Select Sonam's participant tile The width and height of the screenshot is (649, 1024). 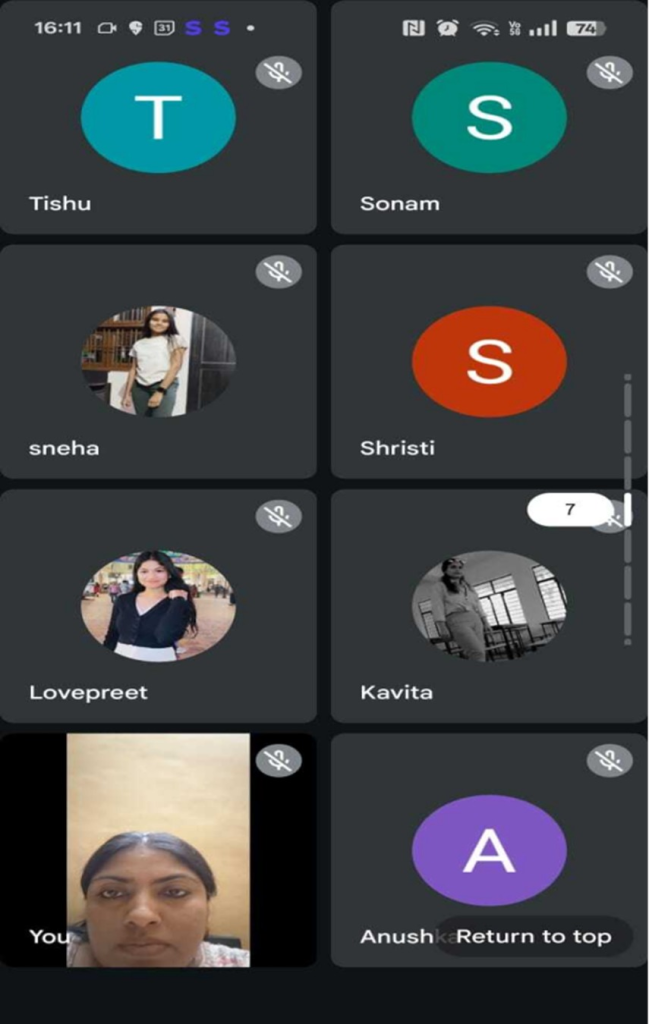489,118
